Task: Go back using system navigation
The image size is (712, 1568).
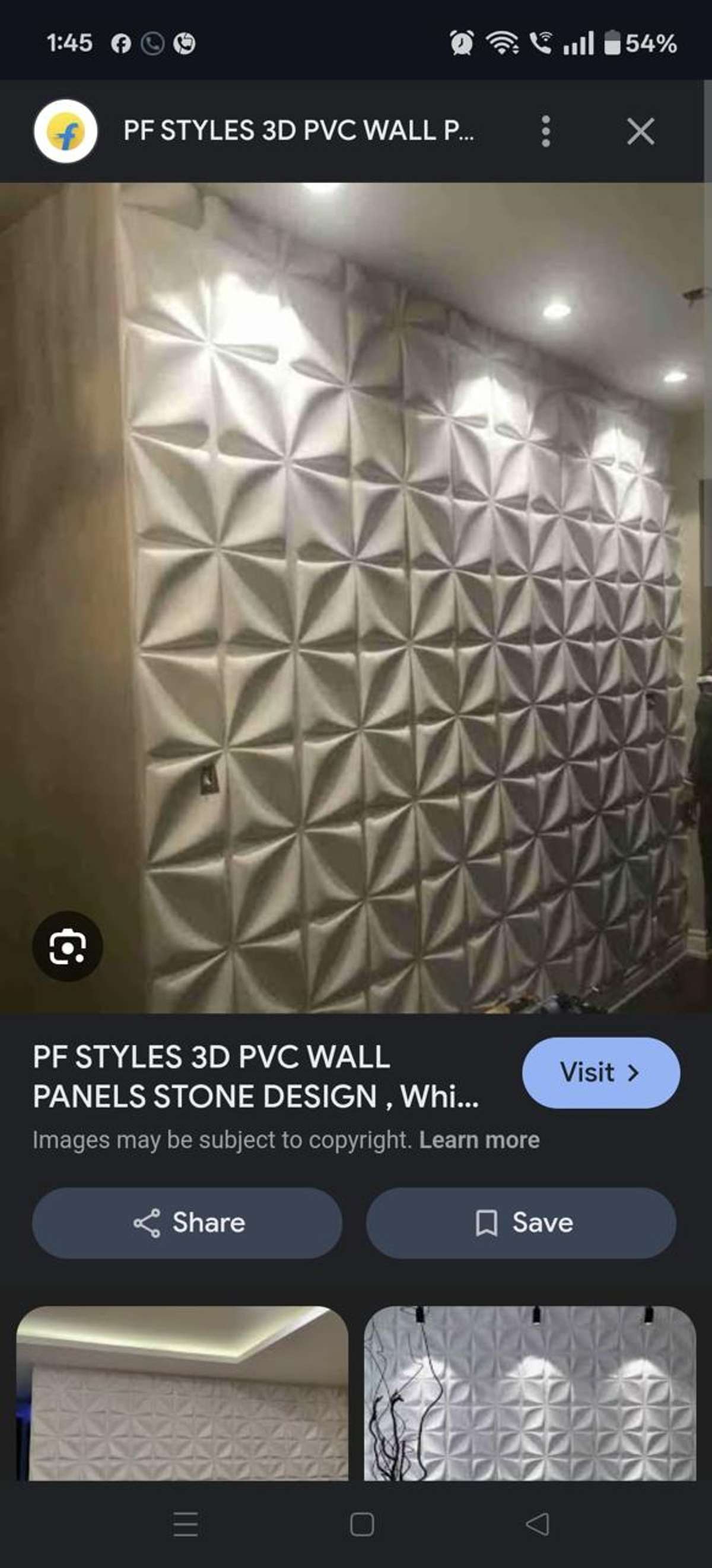Action: point(536,1524)
